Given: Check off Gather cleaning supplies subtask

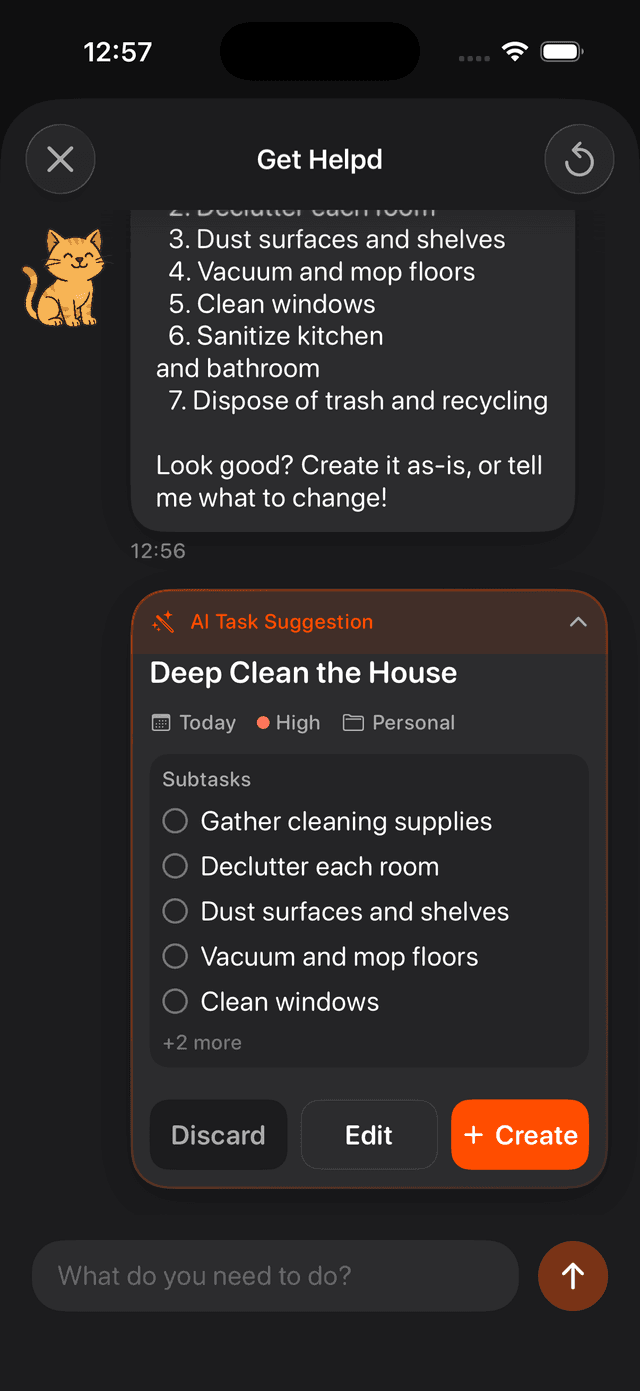Looking at the screenshot, I should point(175,821).
